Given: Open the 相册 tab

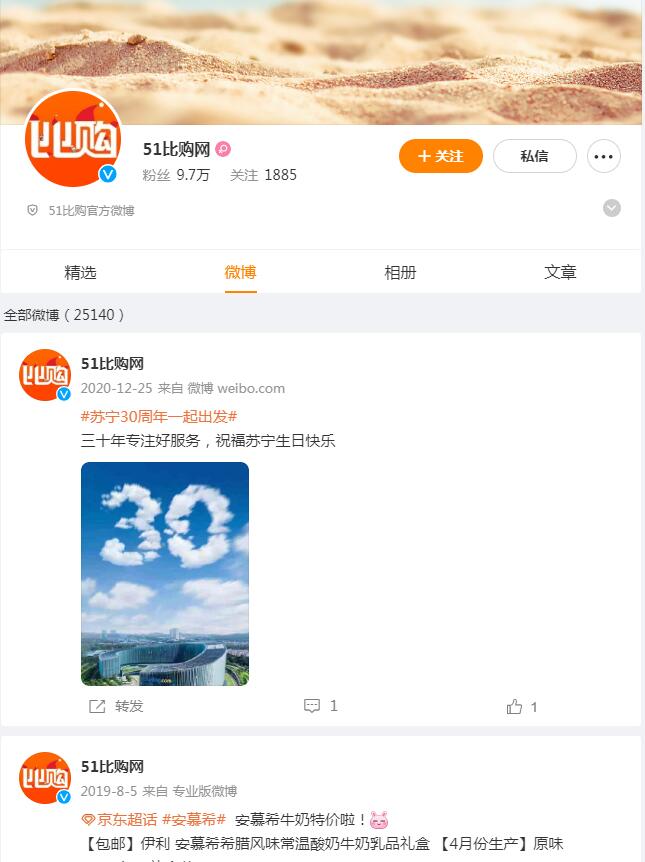Looking at the screenshot, I should 400,272.
